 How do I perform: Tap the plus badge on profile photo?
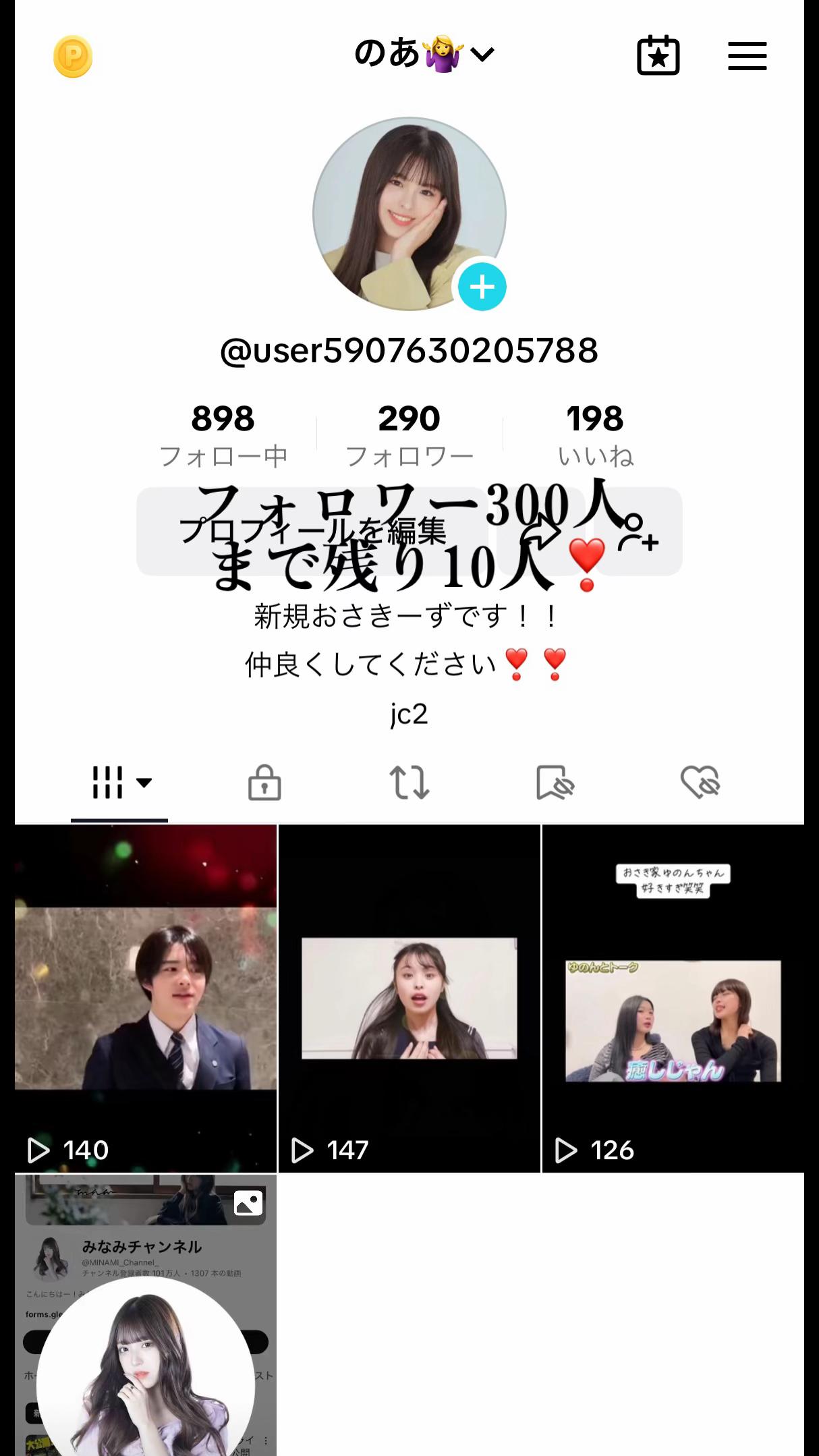coord(482,287)
